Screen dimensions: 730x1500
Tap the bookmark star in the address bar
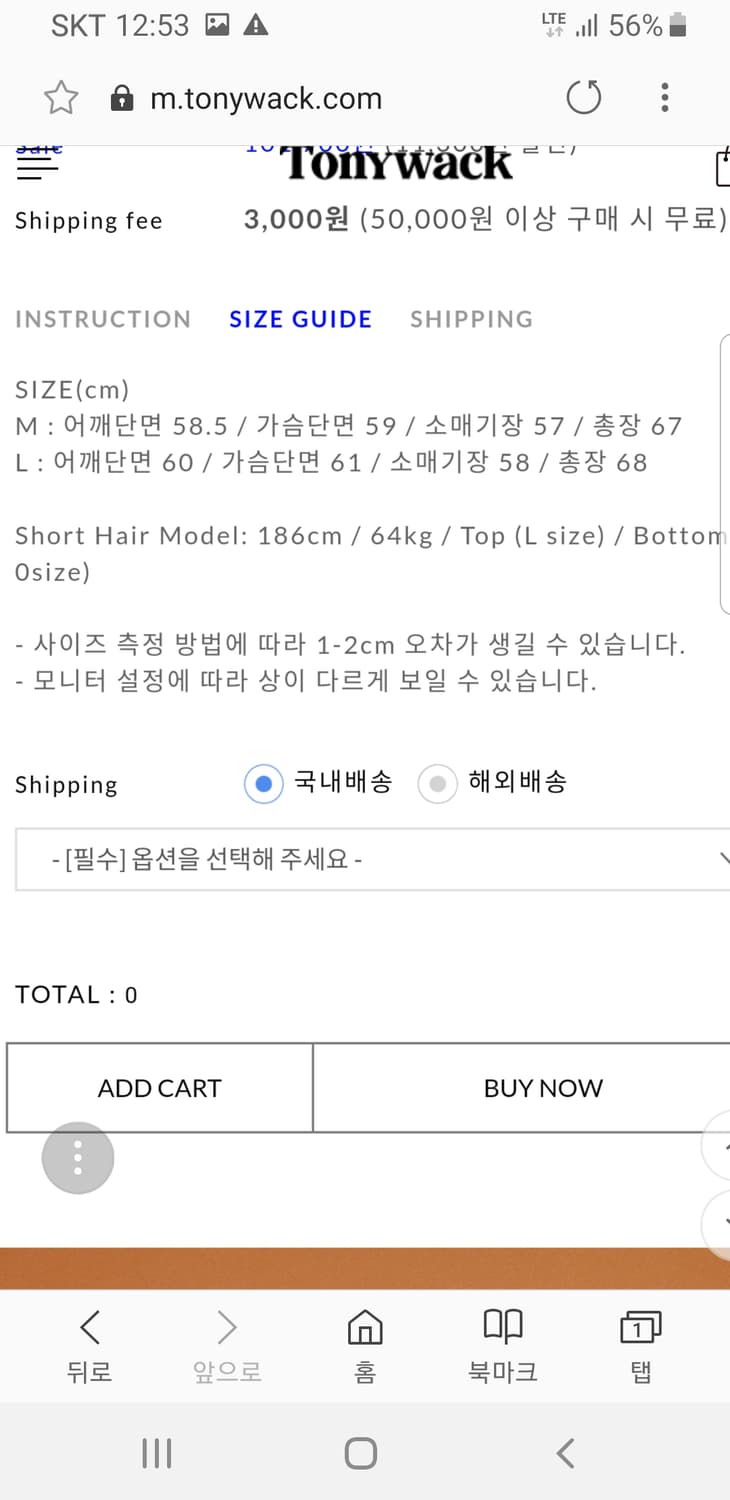(60, 97)
